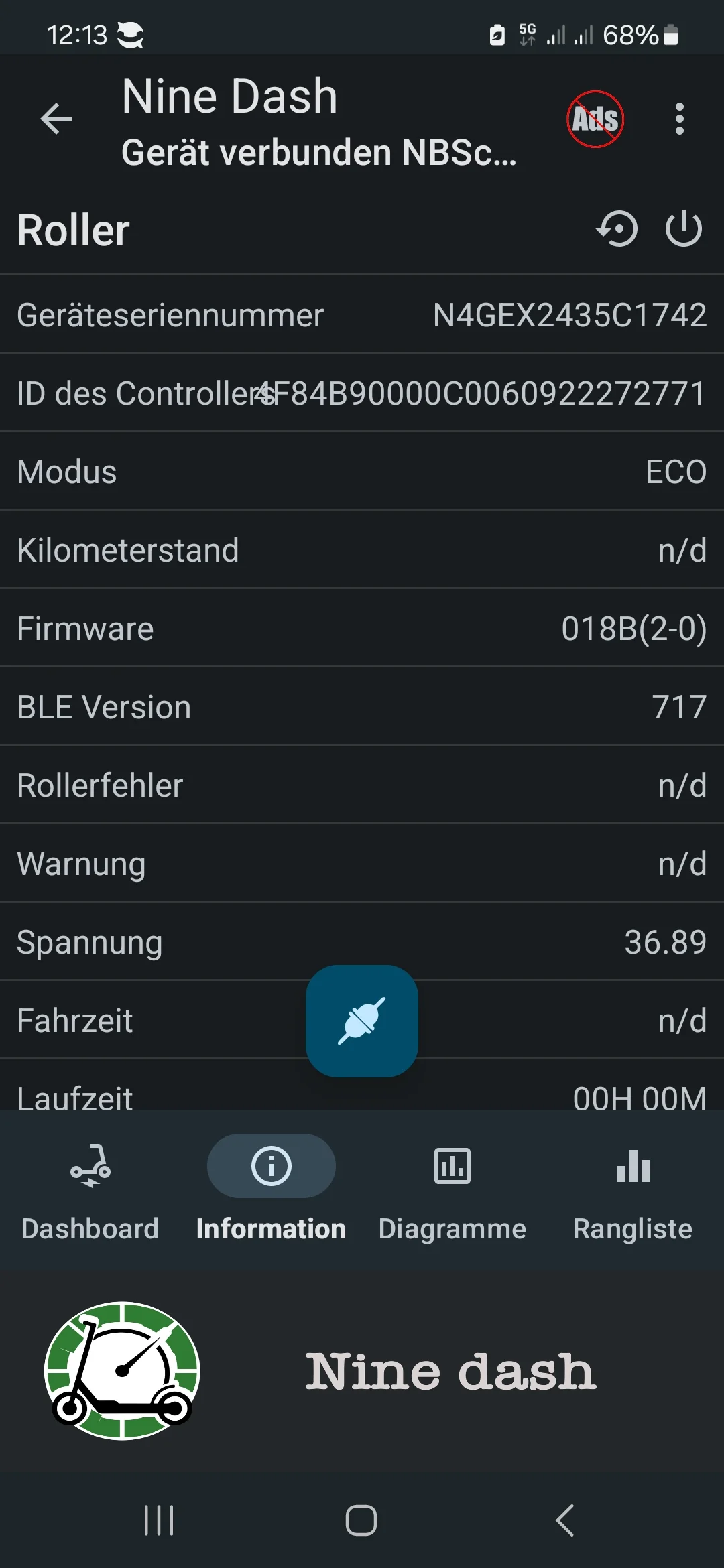
Task: Open recent apps from the navigation bar
Action: pos(159,1520)
